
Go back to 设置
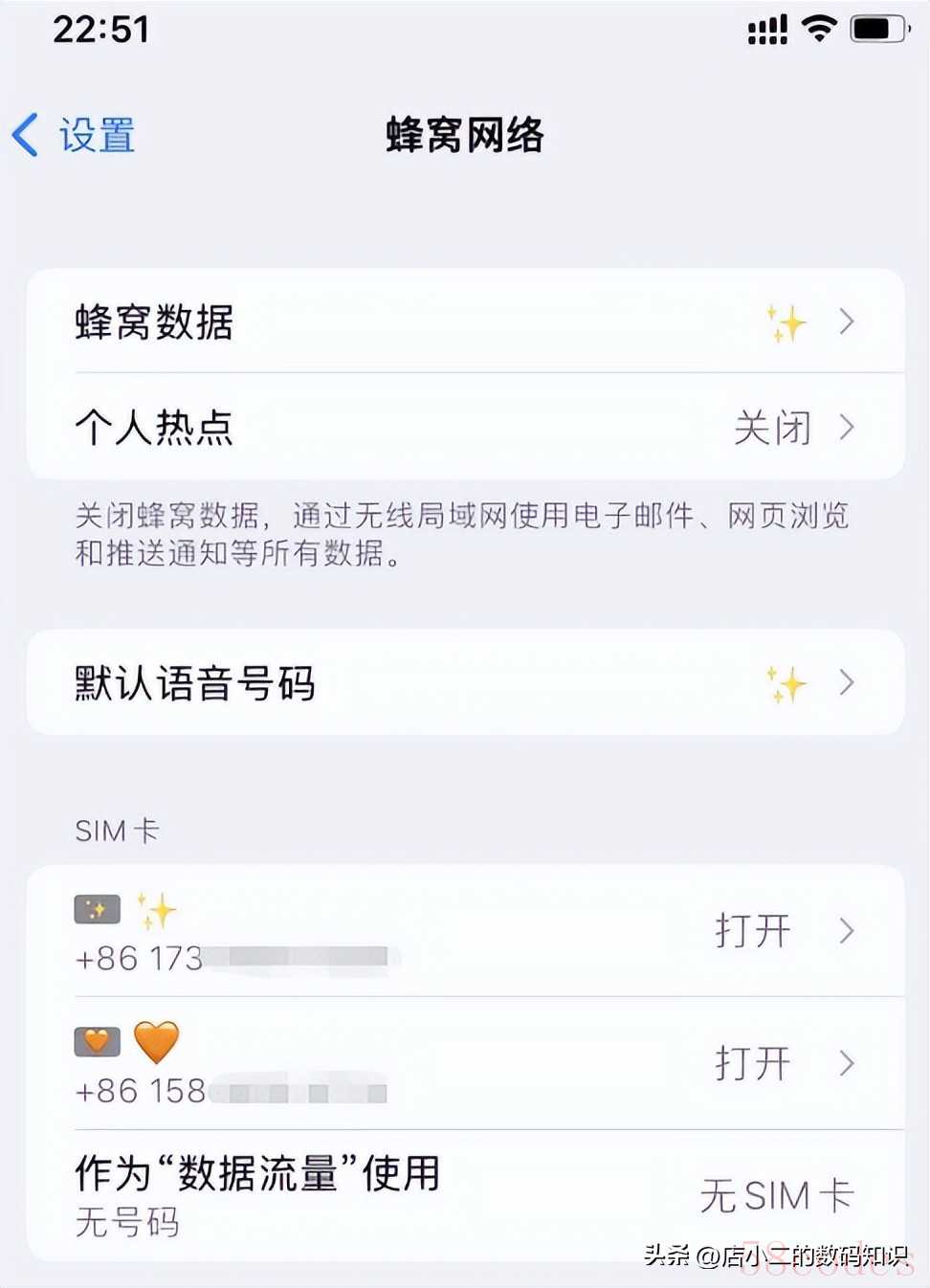(75, 135)
